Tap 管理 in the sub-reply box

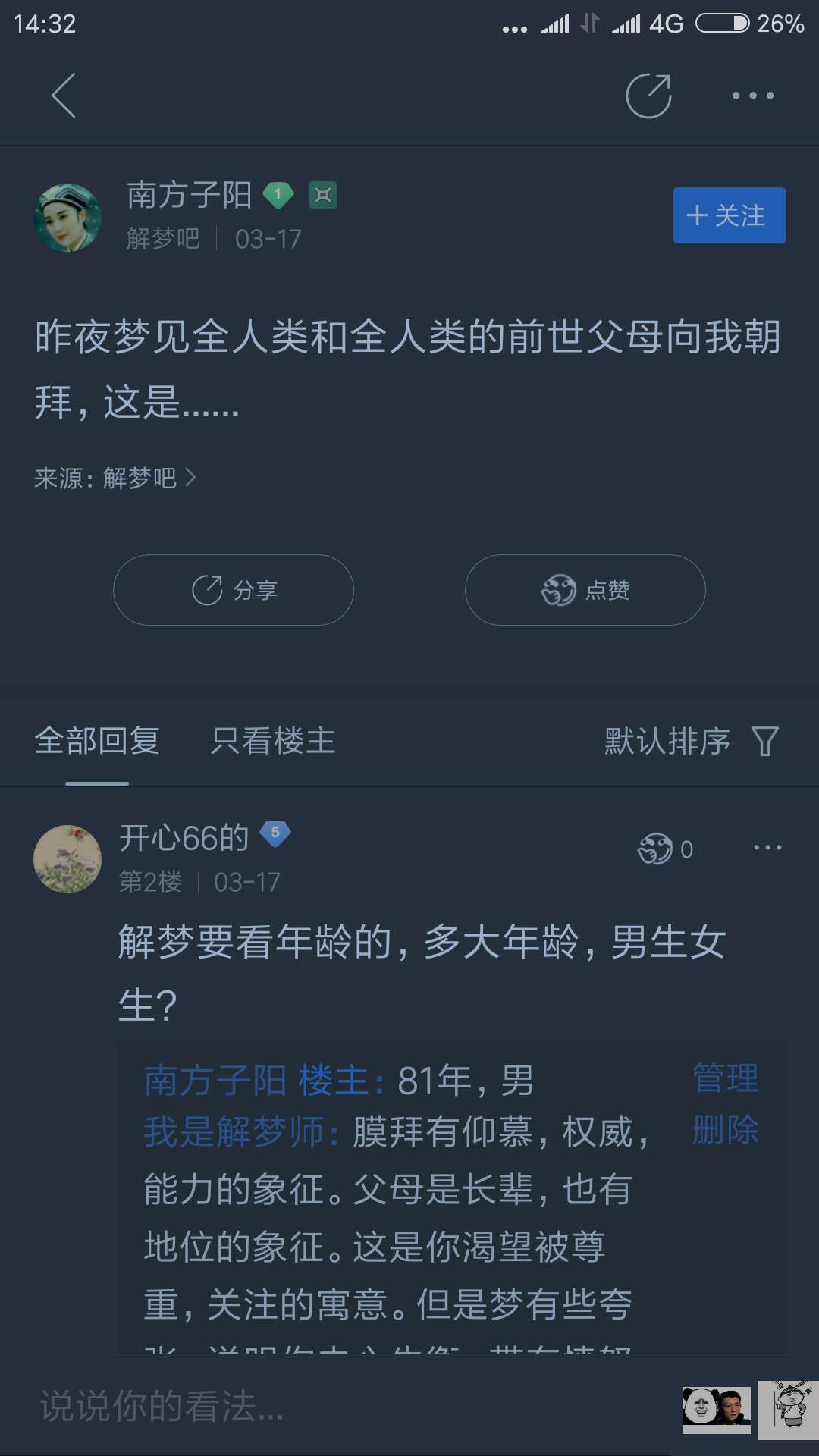tap(725, 1078)
